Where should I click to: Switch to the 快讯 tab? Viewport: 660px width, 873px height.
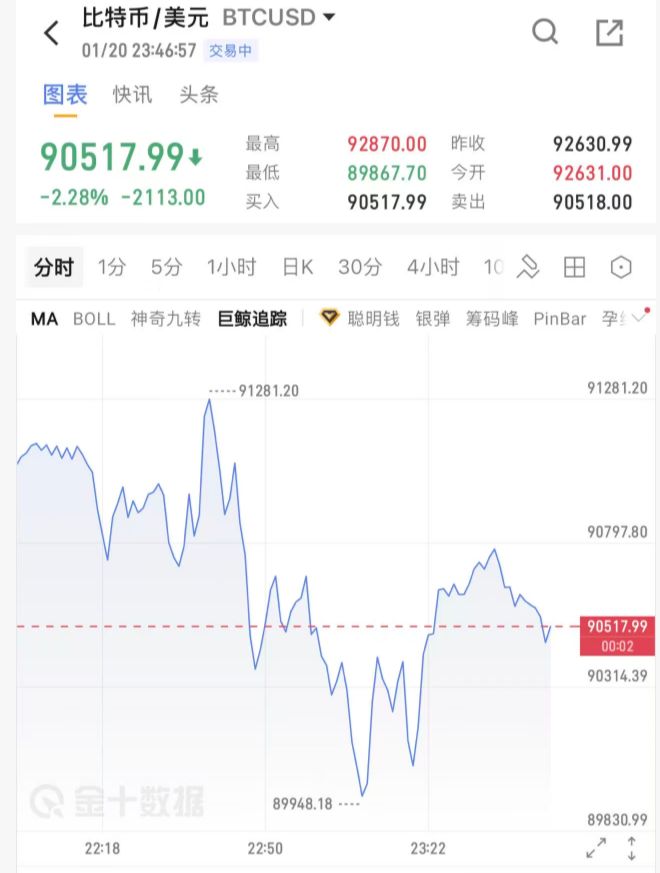[x=133, y=95]
